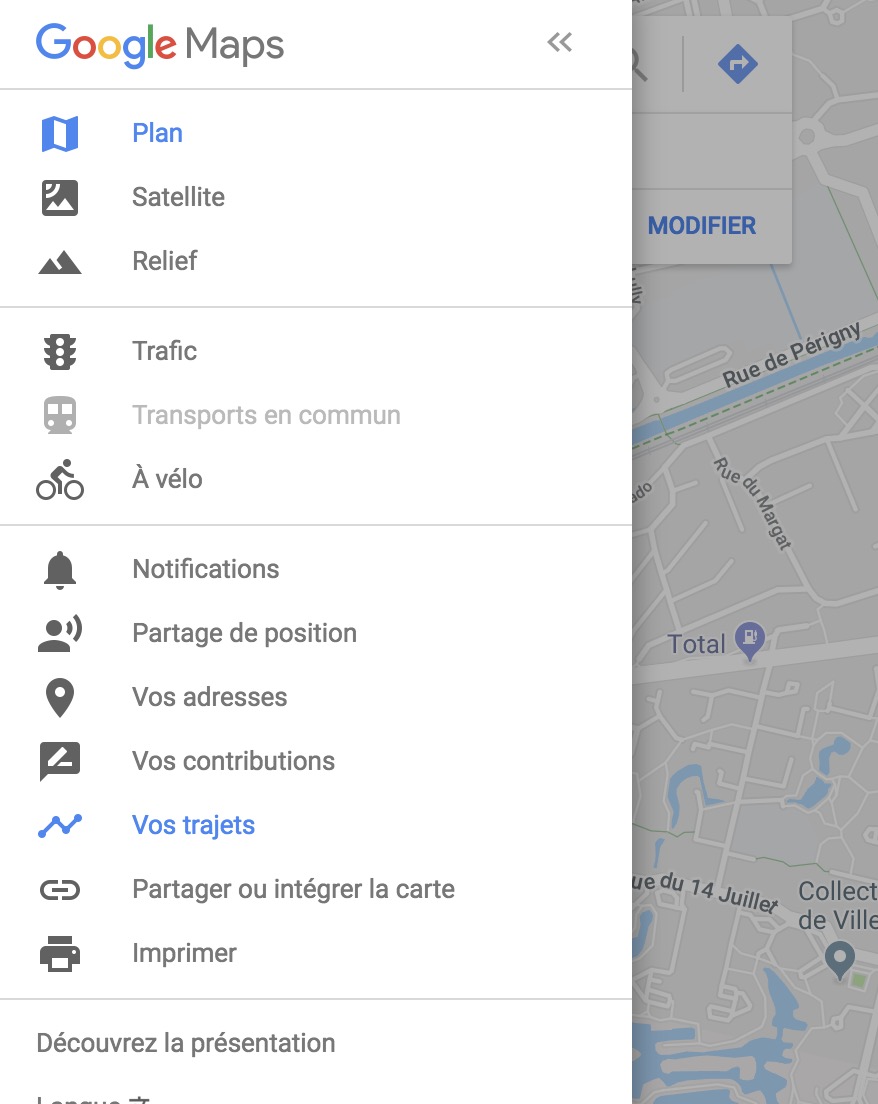Turn on the À vélo layer

(167, 479)
